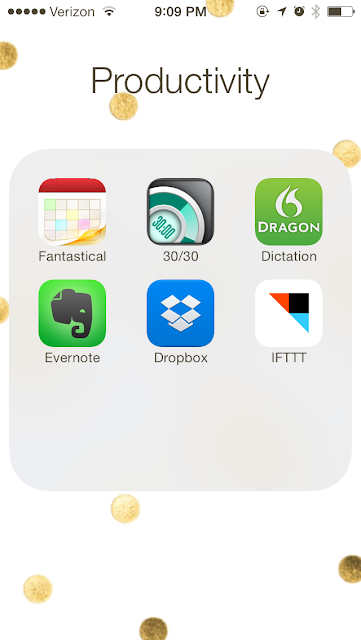Open the Fantastical calendar app

[72, 211]
